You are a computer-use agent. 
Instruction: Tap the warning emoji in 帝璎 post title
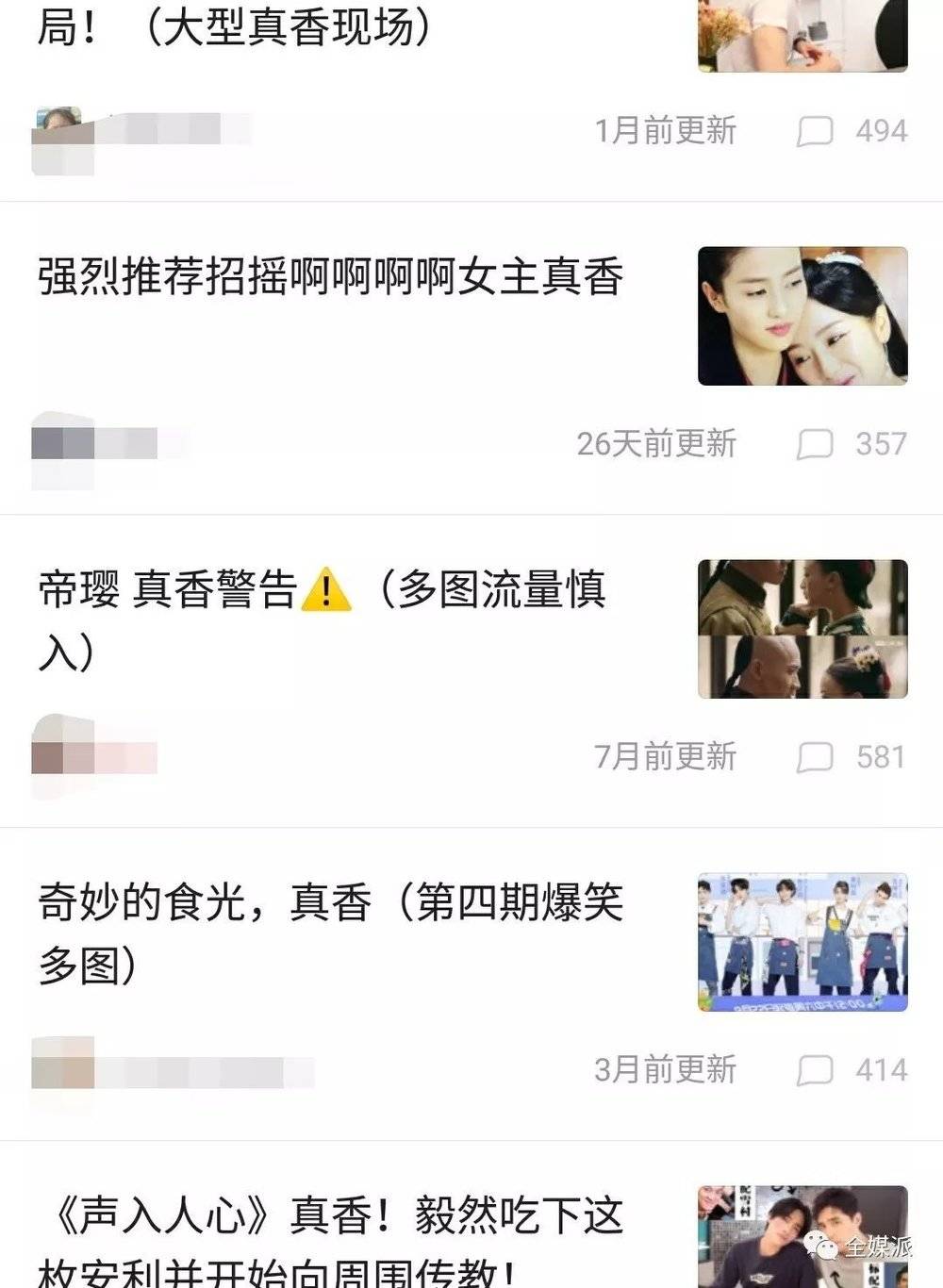tap(326, 589)
